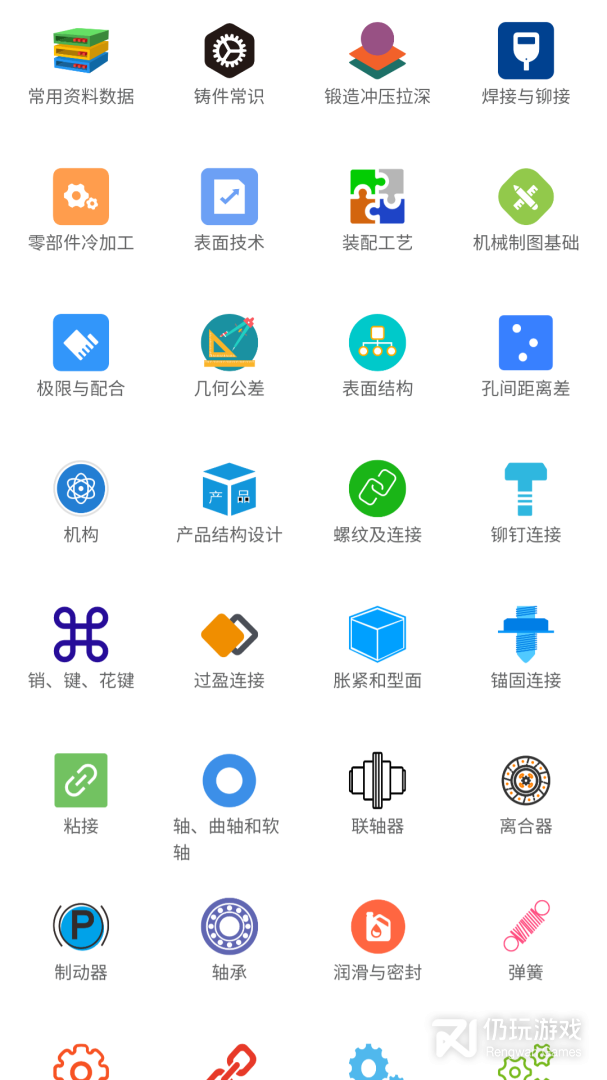
Task: Open 表面结构 item
Action: (x=377, y=343)
